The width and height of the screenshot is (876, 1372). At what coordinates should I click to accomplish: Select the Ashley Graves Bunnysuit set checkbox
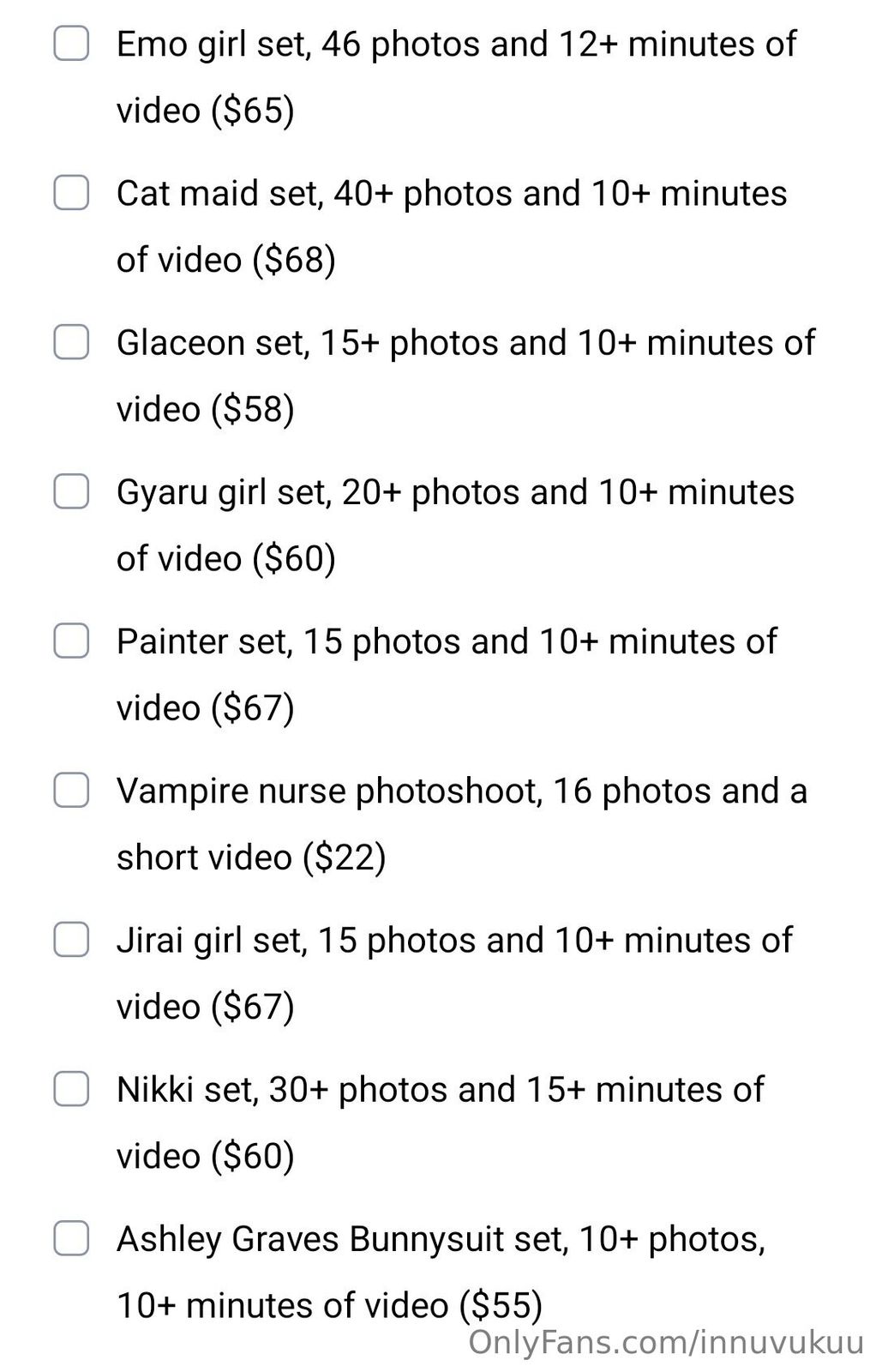[x=71, y=1238]
